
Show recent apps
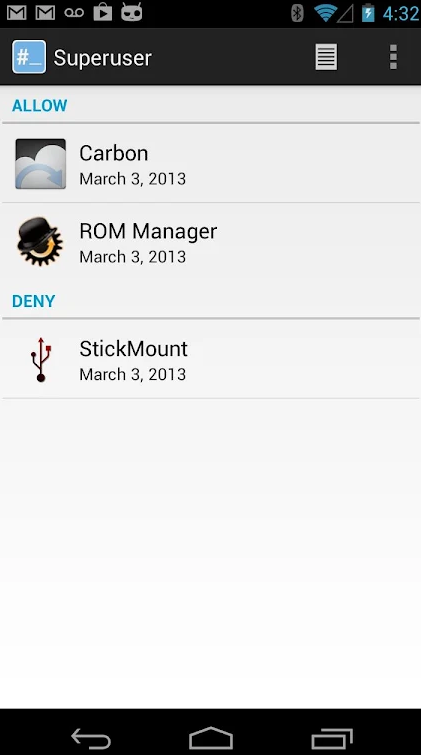point(331,738)
